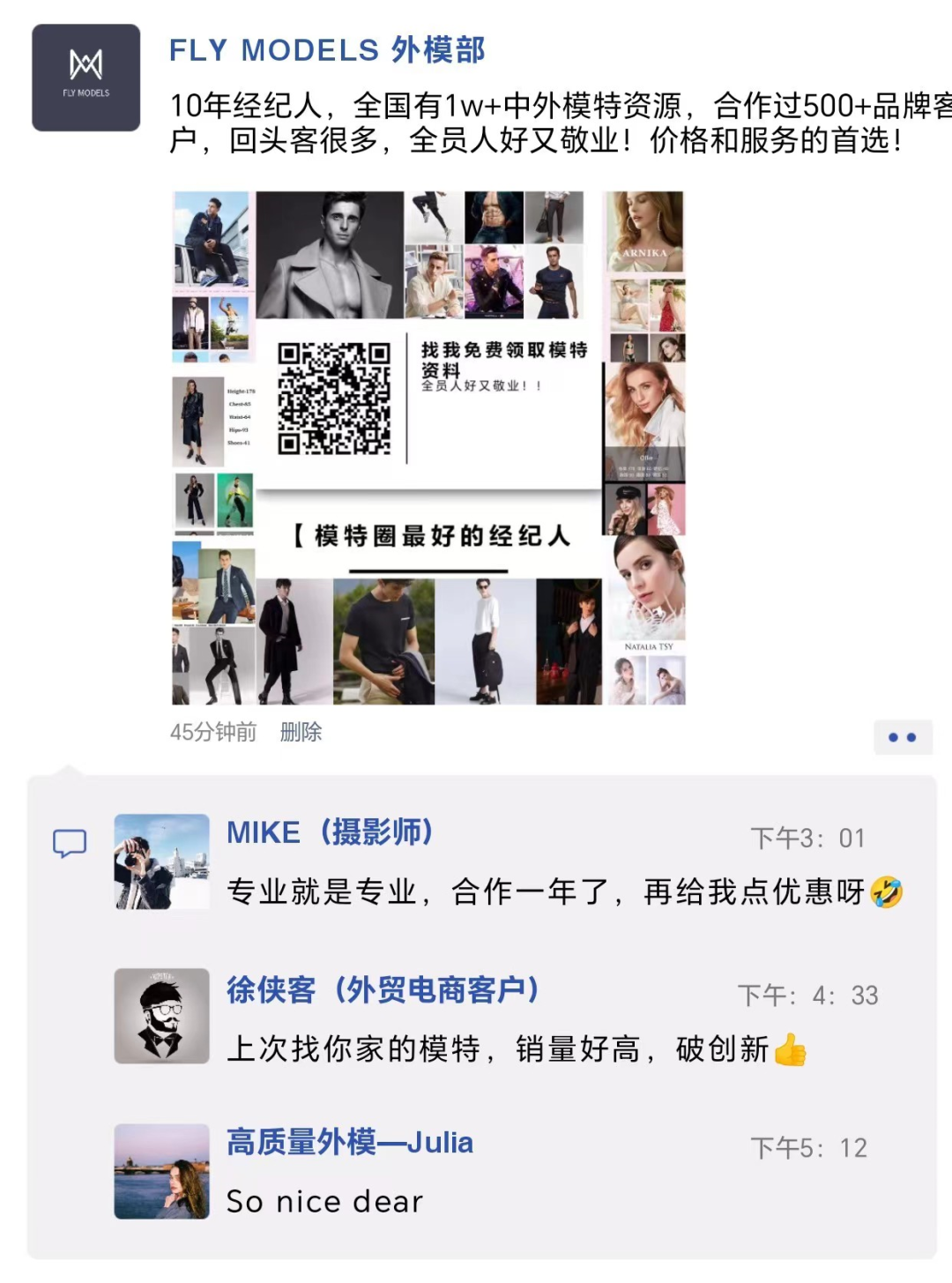View the posted model collage image
The image size is (952, 1283).
pyautogui.click(x=428, y=447)
